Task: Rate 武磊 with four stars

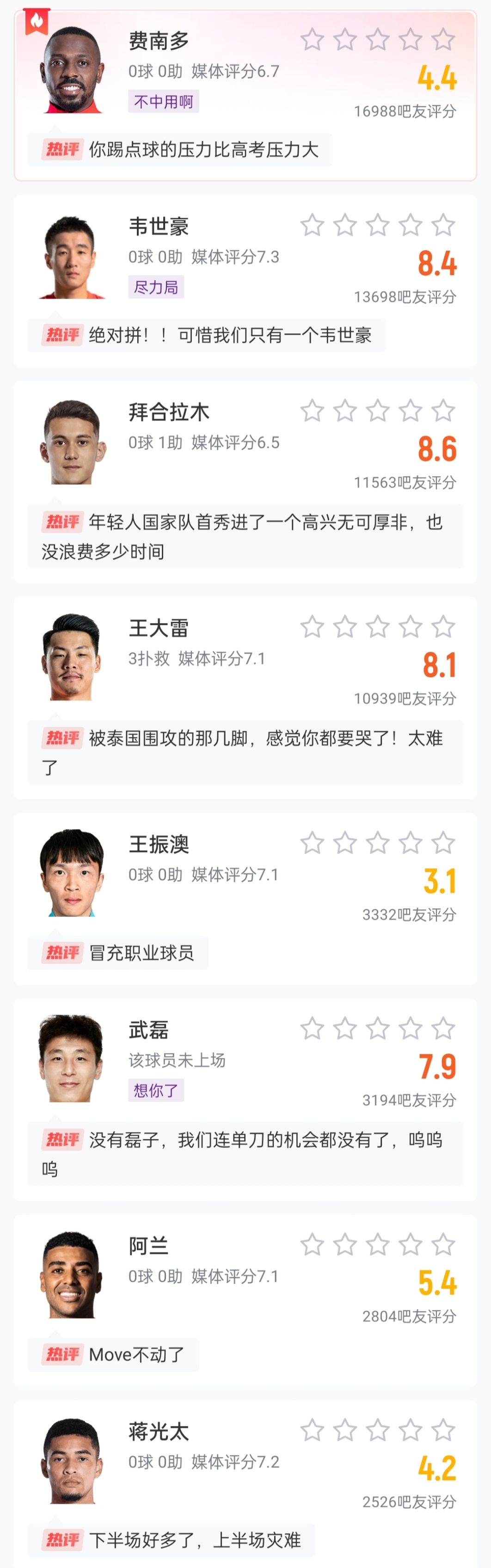Action: (411, 1029)
